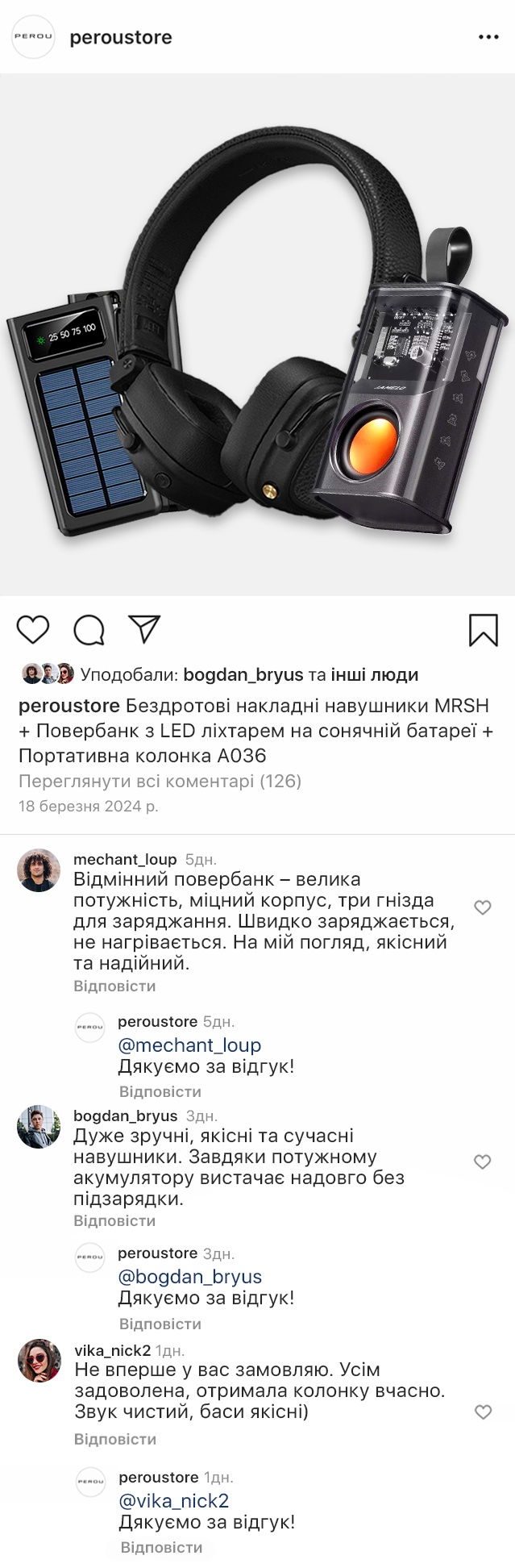Screen dimensions: 515x1568
Task: Like bogdan_bryus's comment
Action: click(483, 1161)
